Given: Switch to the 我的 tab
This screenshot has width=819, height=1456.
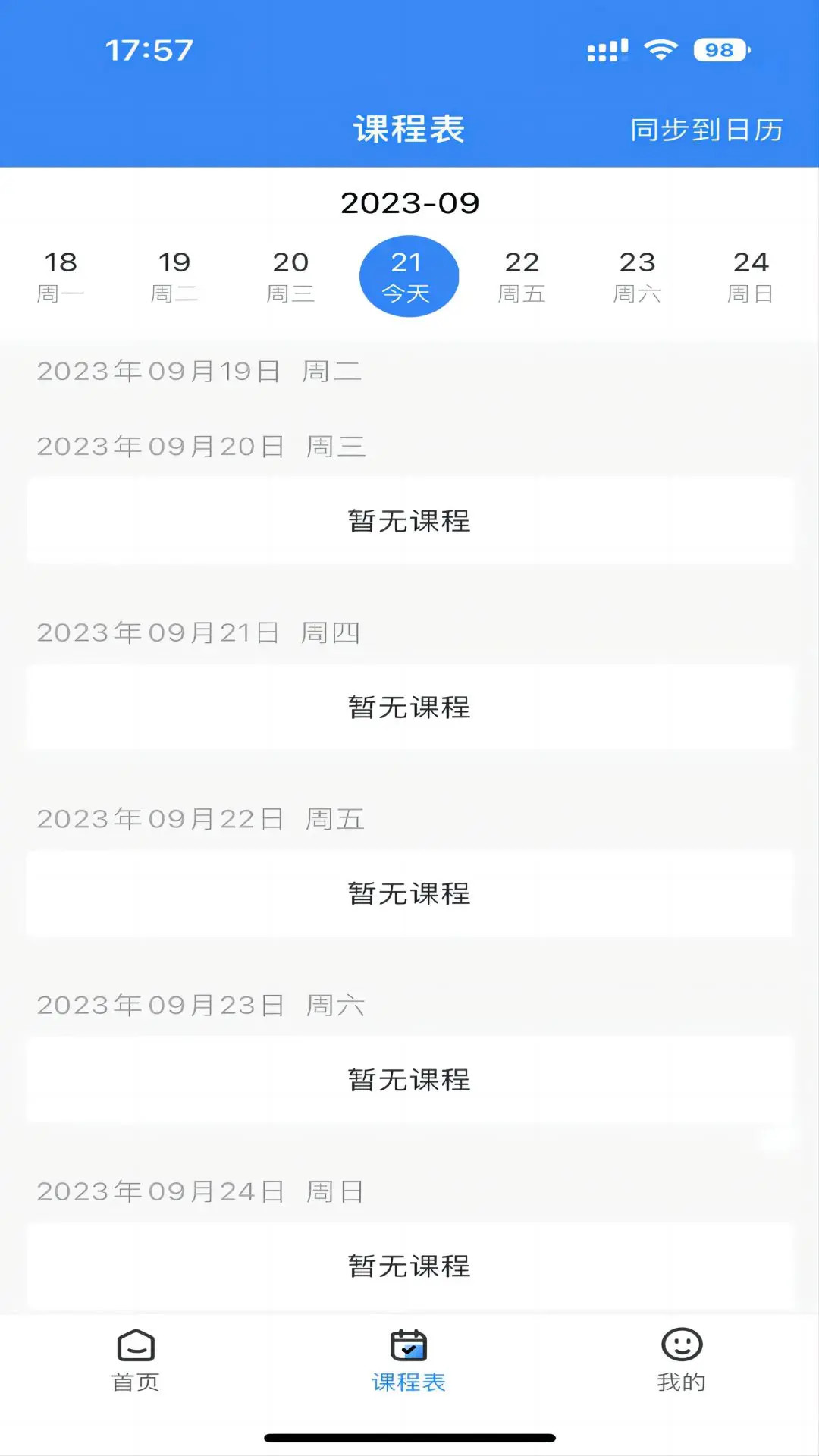Looking at the screenshot, I should point(681,1361).
